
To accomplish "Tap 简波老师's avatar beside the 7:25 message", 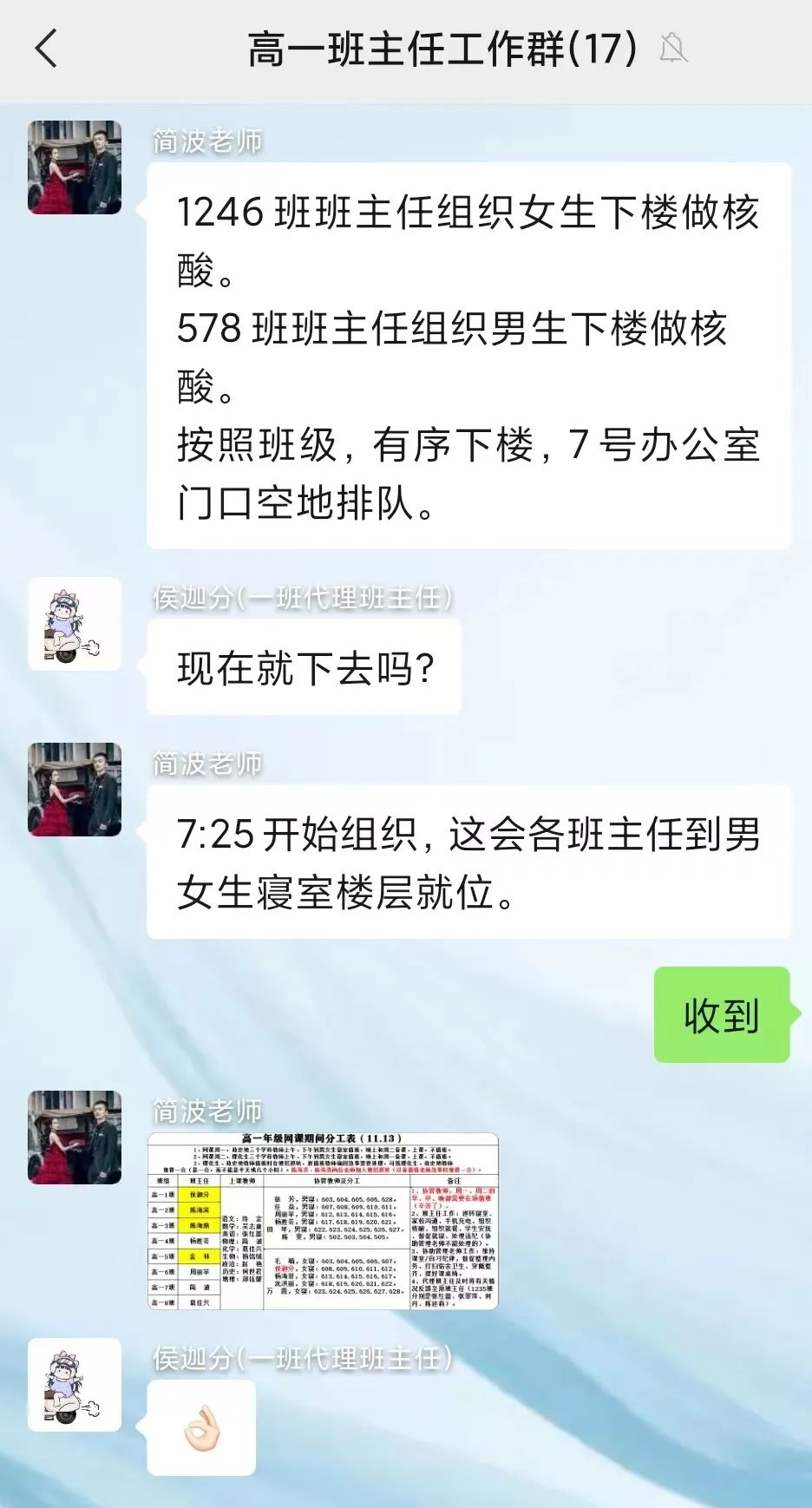I will (75, 790).
